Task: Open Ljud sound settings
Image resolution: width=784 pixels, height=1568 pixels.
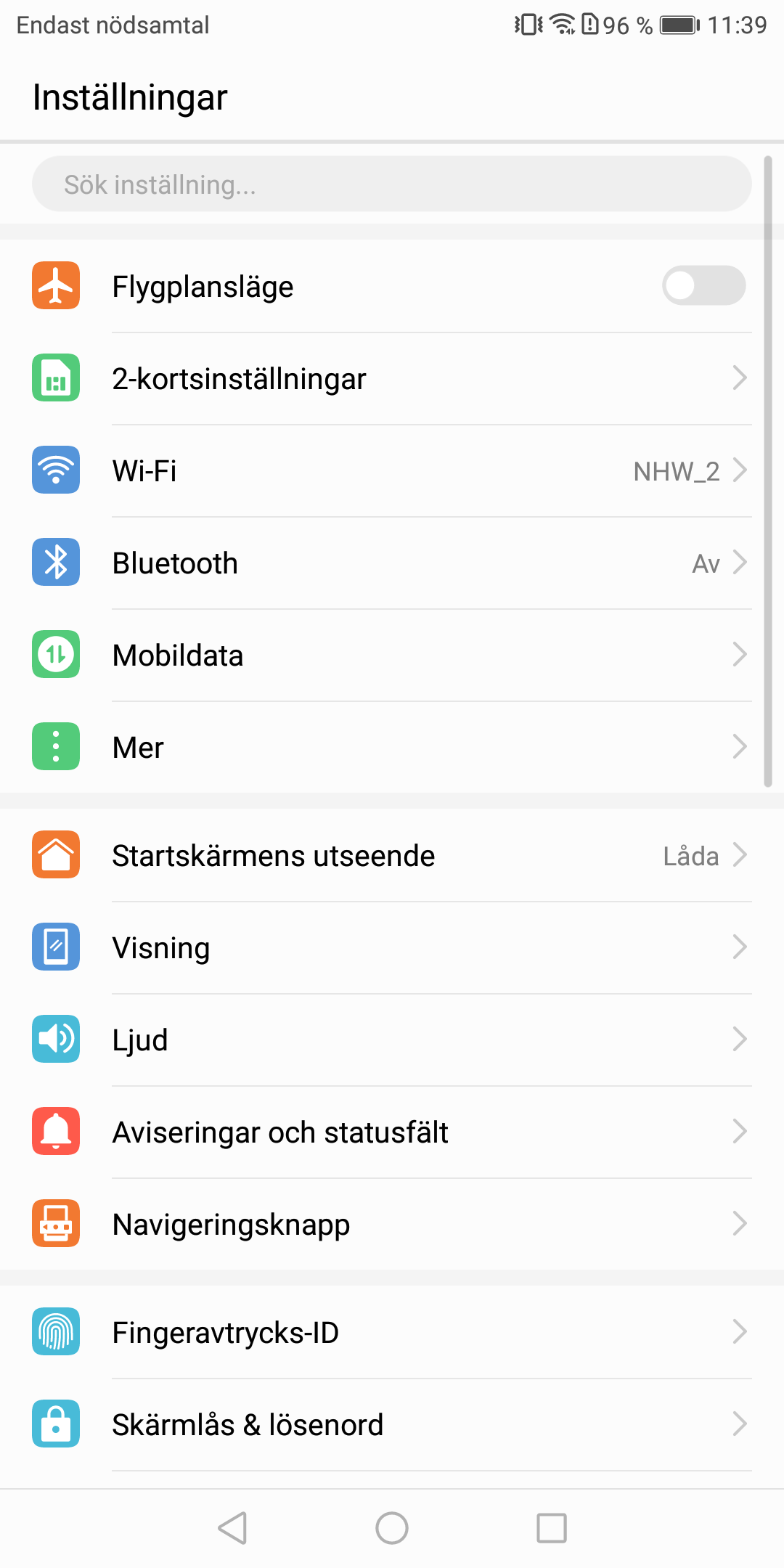Action: tap(392, 1040)
